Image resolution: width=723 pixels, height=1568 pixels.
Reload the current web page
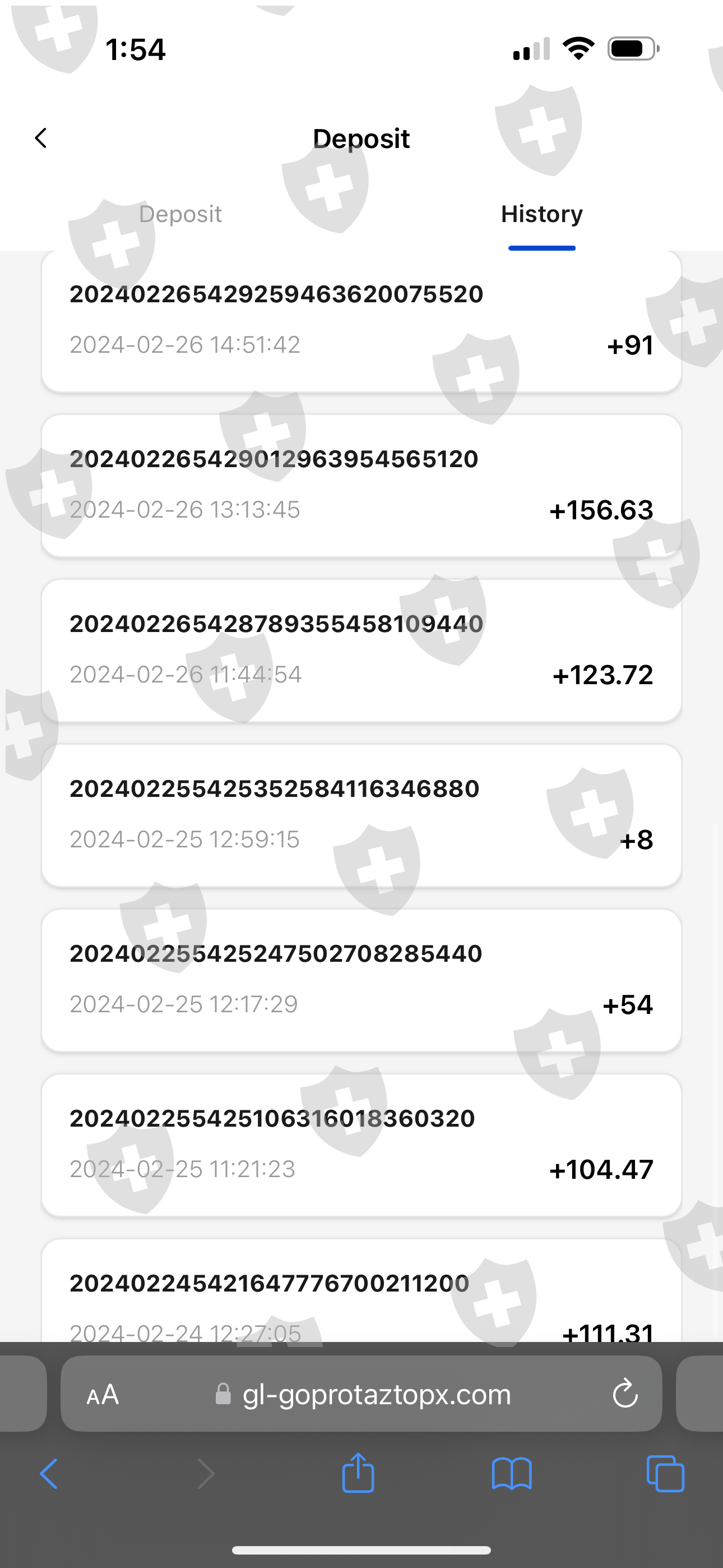[624, 1394]
